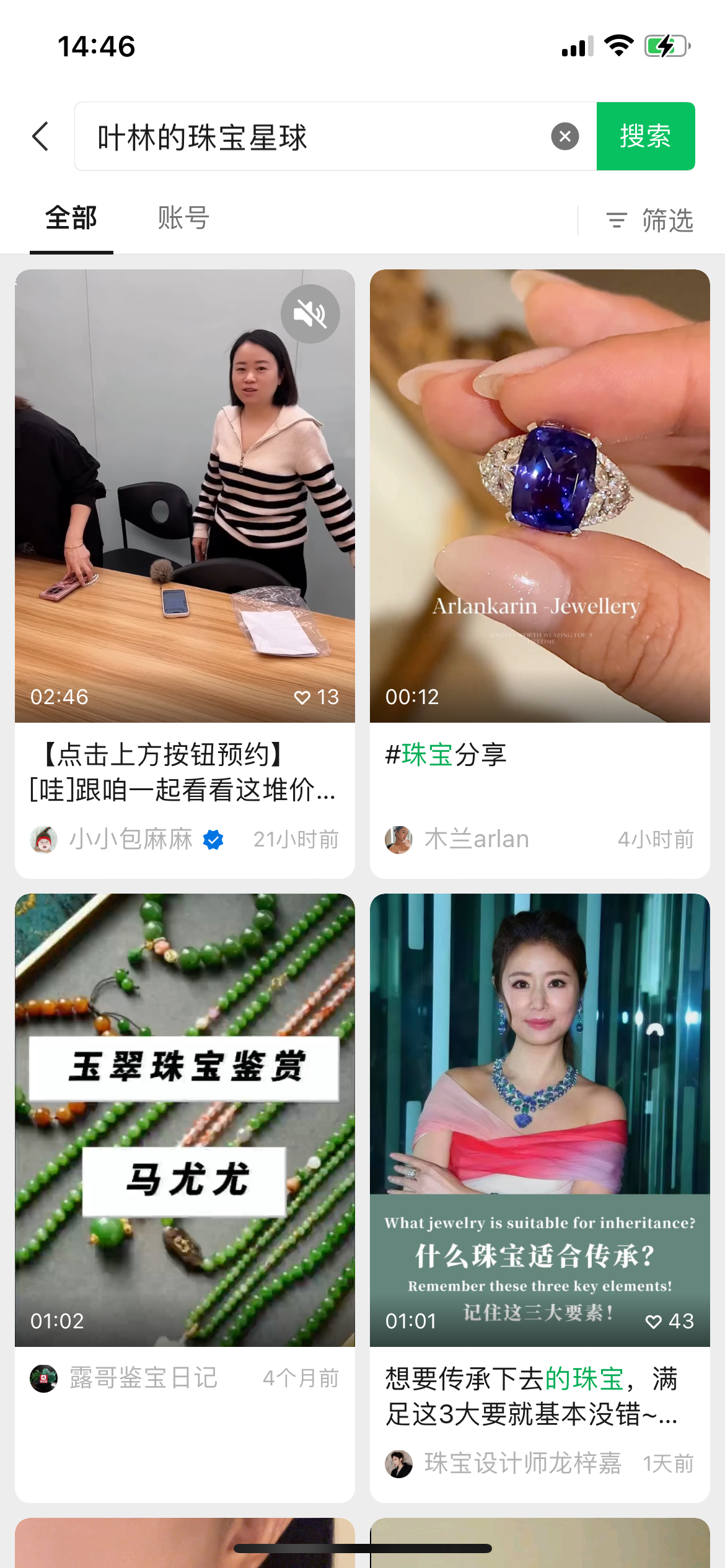This screenshot has height=1568, width=725.
Task: Select the 全部 tab
Action: tap(71, 219)
